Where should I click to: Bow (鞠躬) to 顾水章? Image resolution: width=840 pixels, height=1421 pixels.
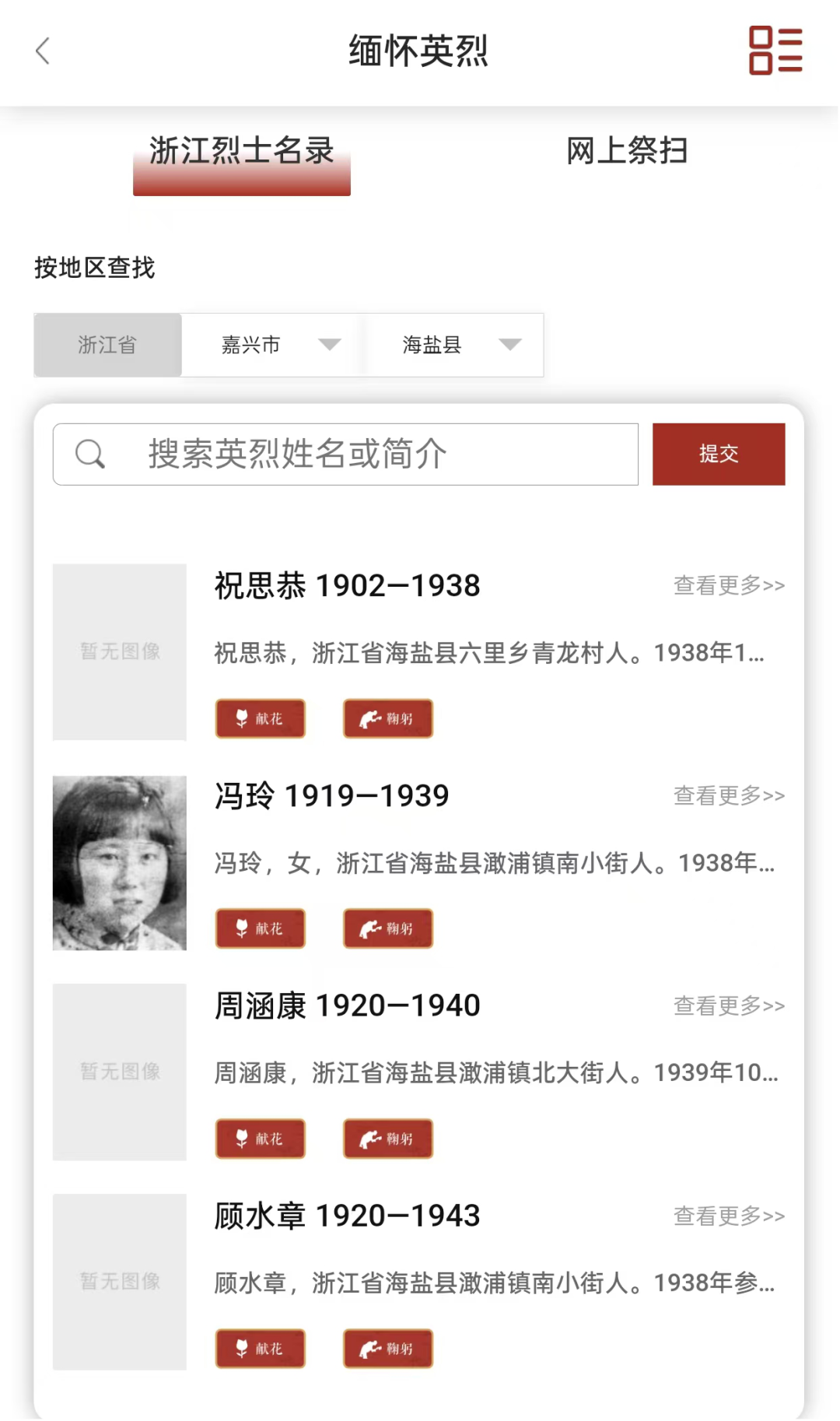coord(387,1349)
